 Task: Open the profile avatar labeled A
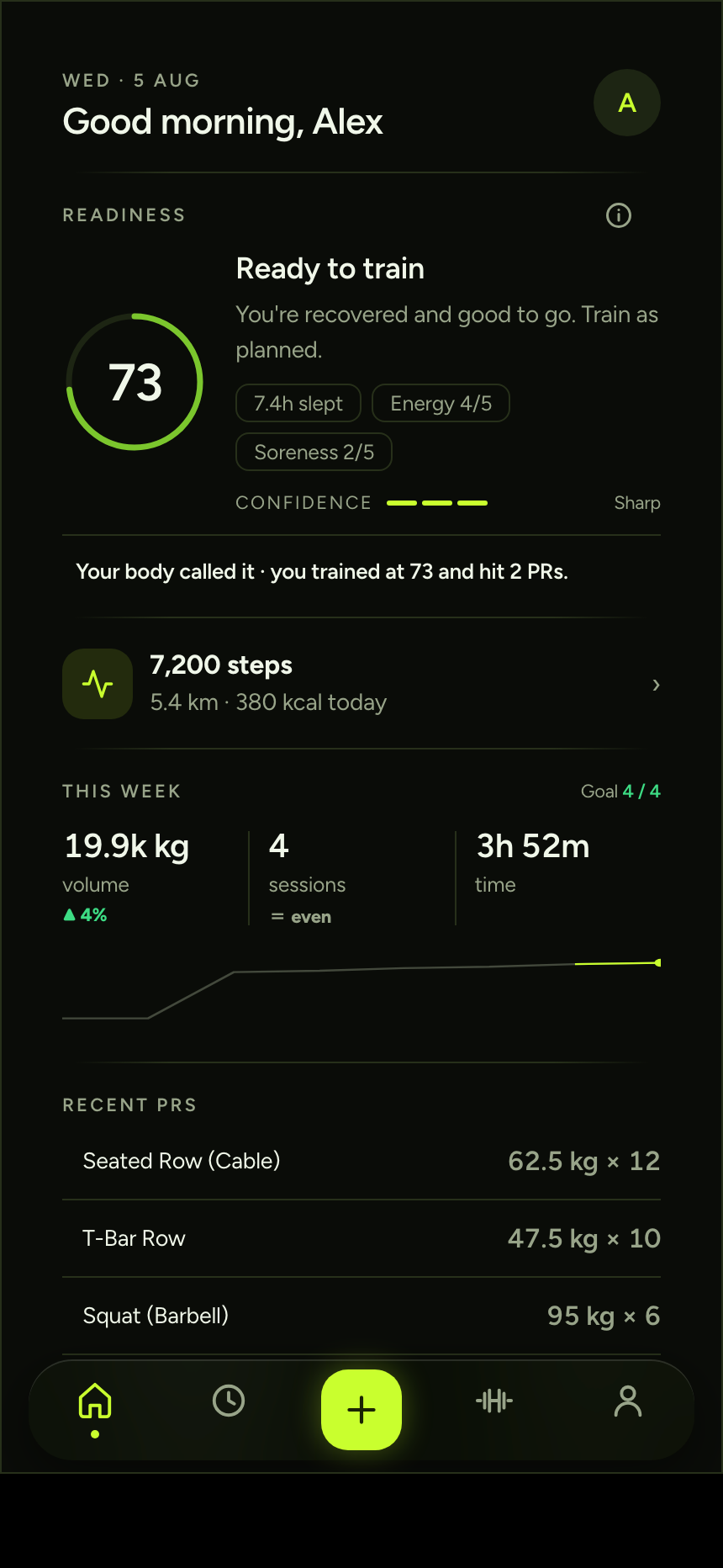pos(626,103)
